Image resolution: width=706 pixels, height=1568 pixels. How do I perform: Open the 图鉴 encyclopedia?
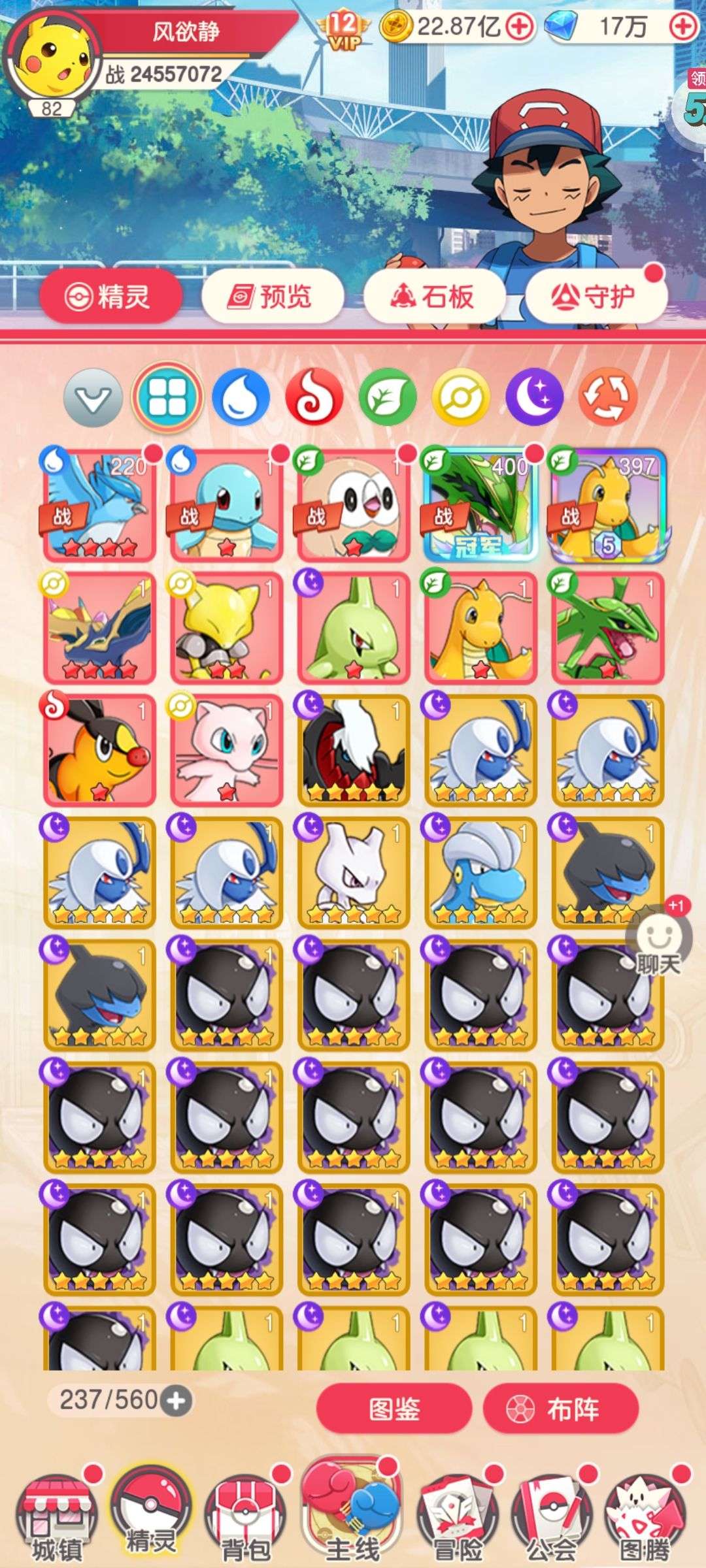[x=394, y=1409]
